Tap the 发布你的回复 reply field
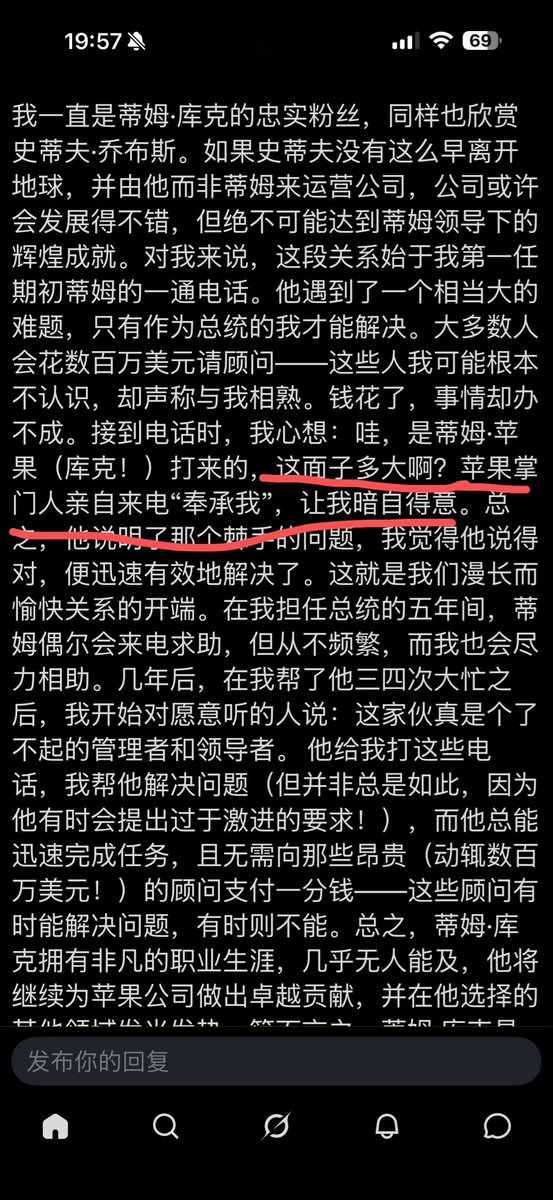 tap(276, 1062)
